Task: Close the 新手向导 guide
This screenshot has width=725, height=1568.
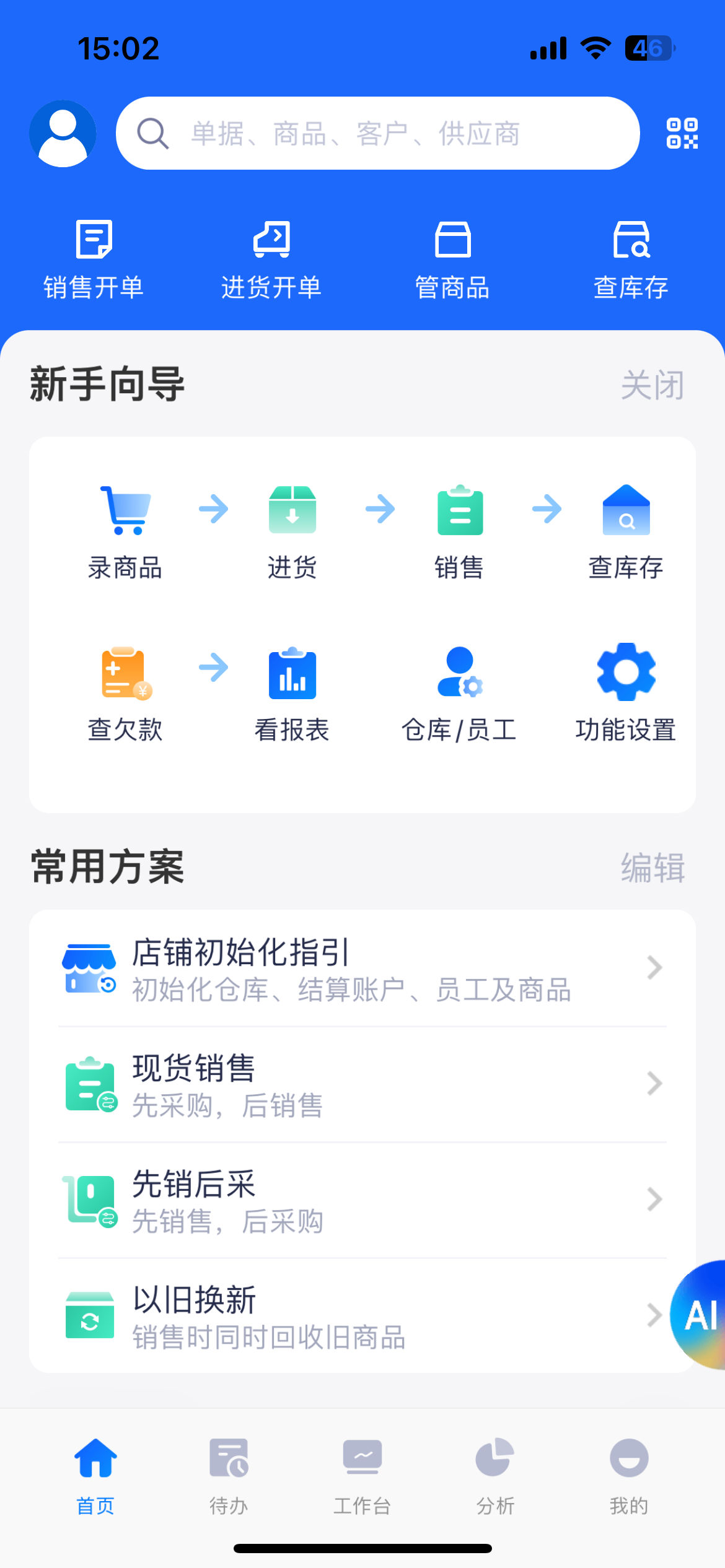Action: [x=652, y=385]
